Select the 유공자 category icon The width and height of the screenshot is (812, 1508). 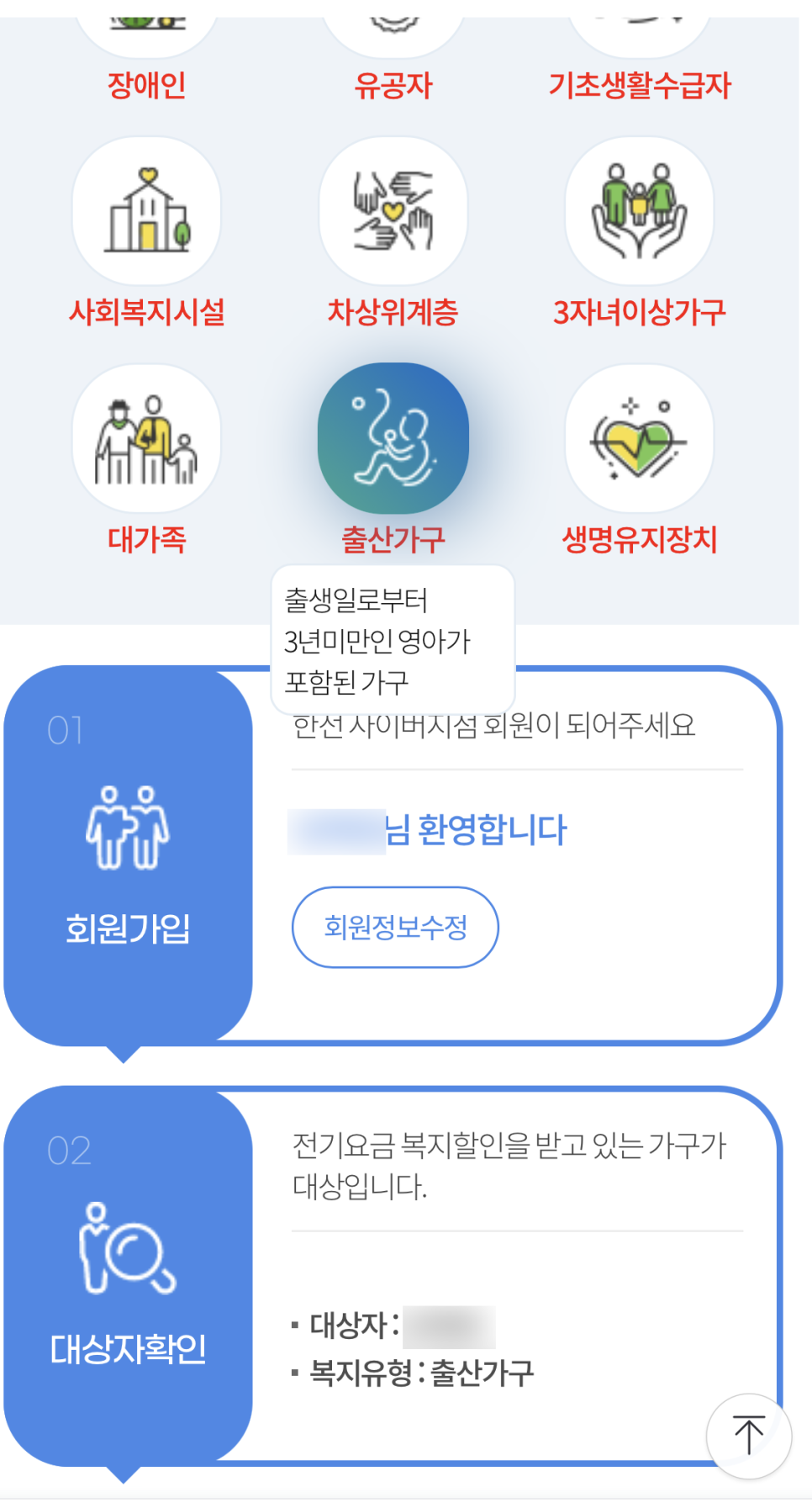(395, 25)
